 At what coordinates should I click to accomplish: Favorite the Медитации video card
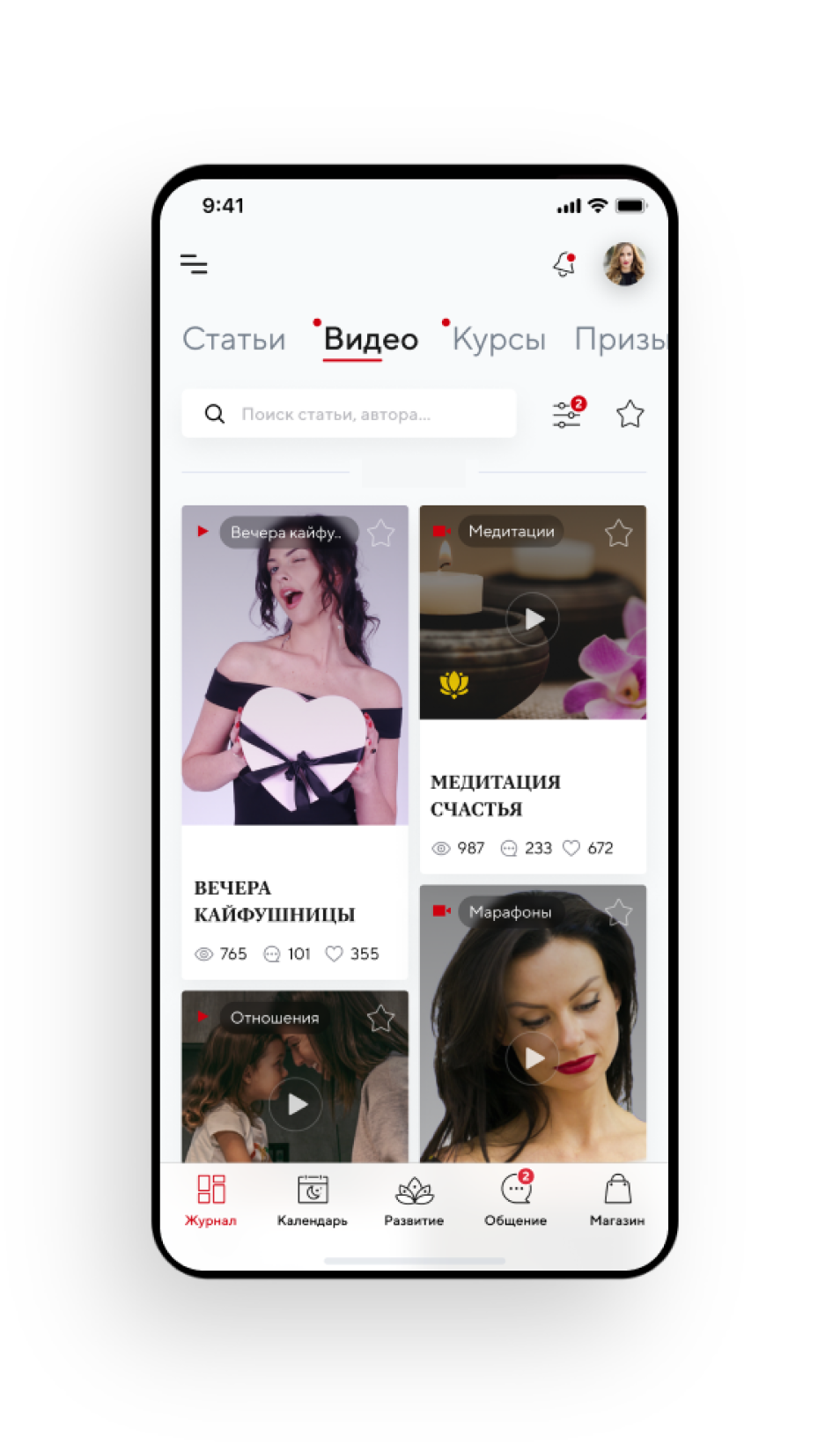coord(618,533)
